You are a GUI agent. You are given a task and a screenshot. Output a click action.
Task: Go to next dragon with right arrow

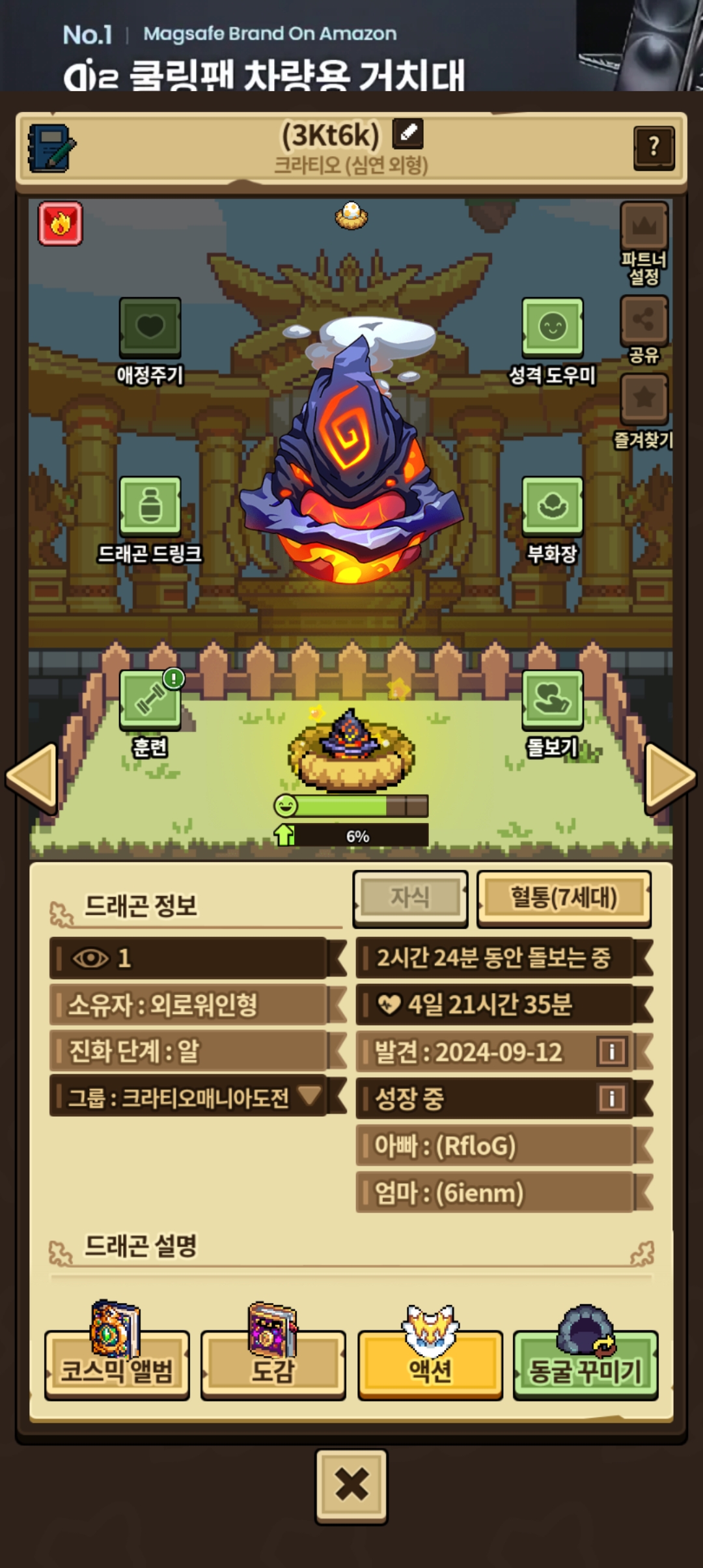click(671, 777)
